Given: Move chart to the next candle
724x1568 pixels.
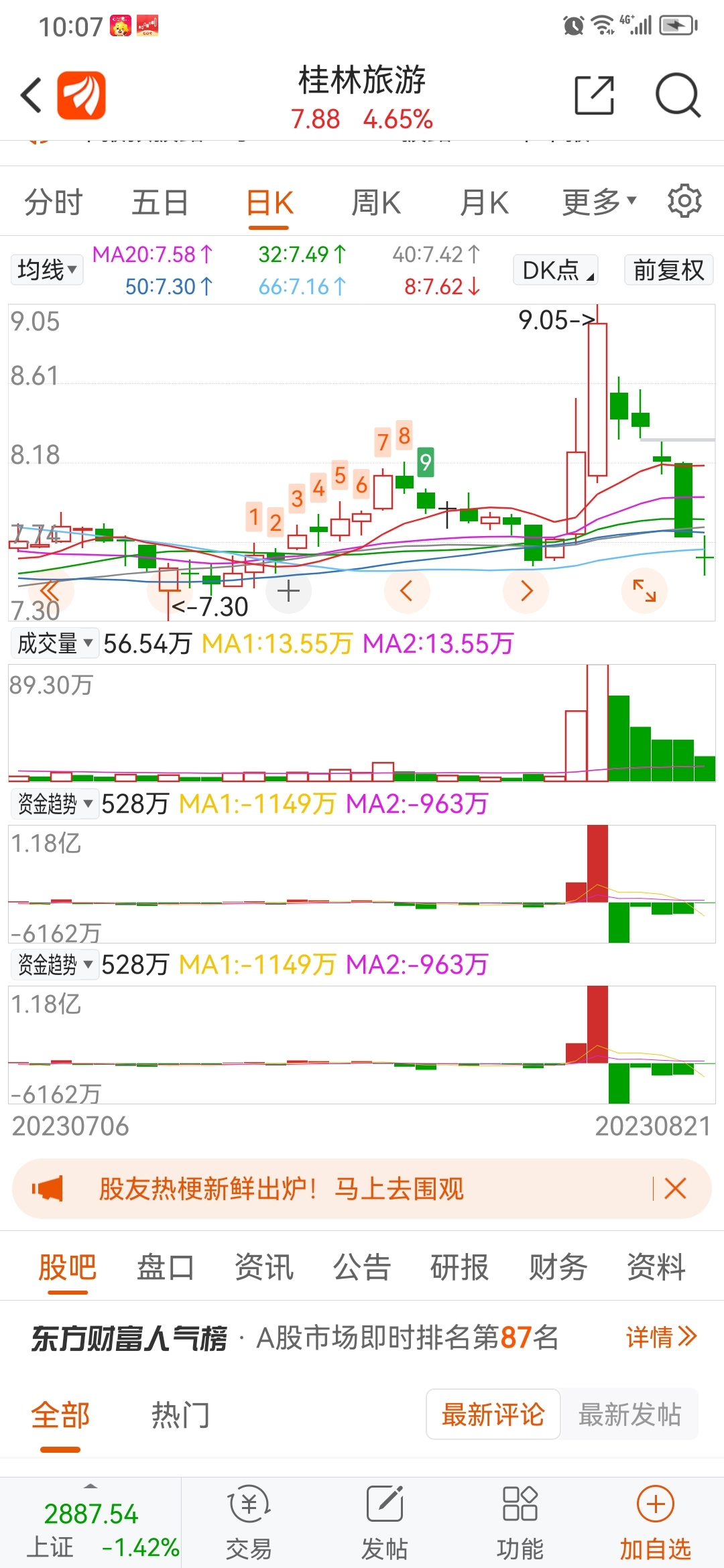Looking at the screenshot, I should [x=526, y=590].
